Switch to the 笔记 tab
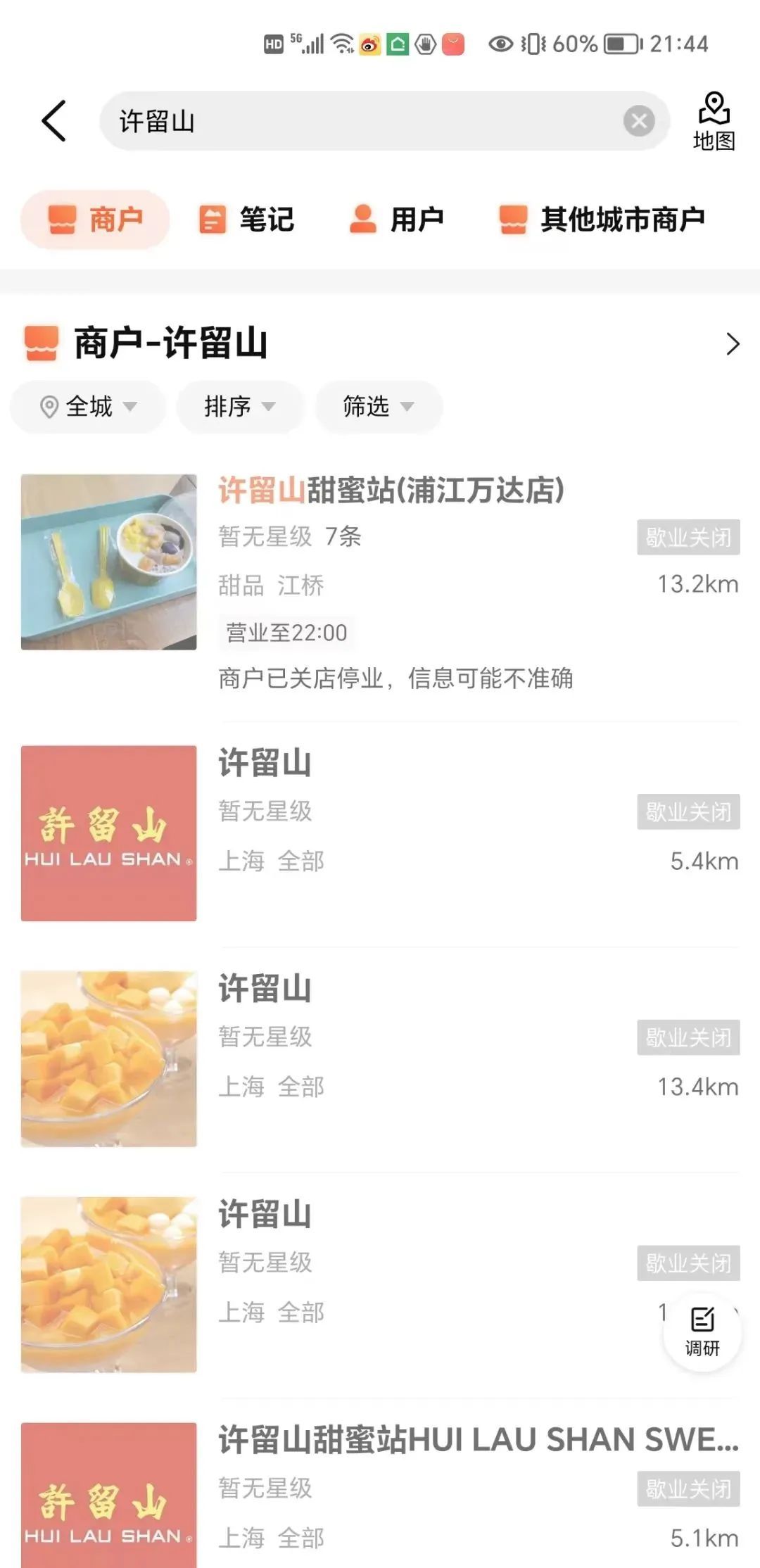The height and width of the screenshot is (1568, 760). pos(246,220)
